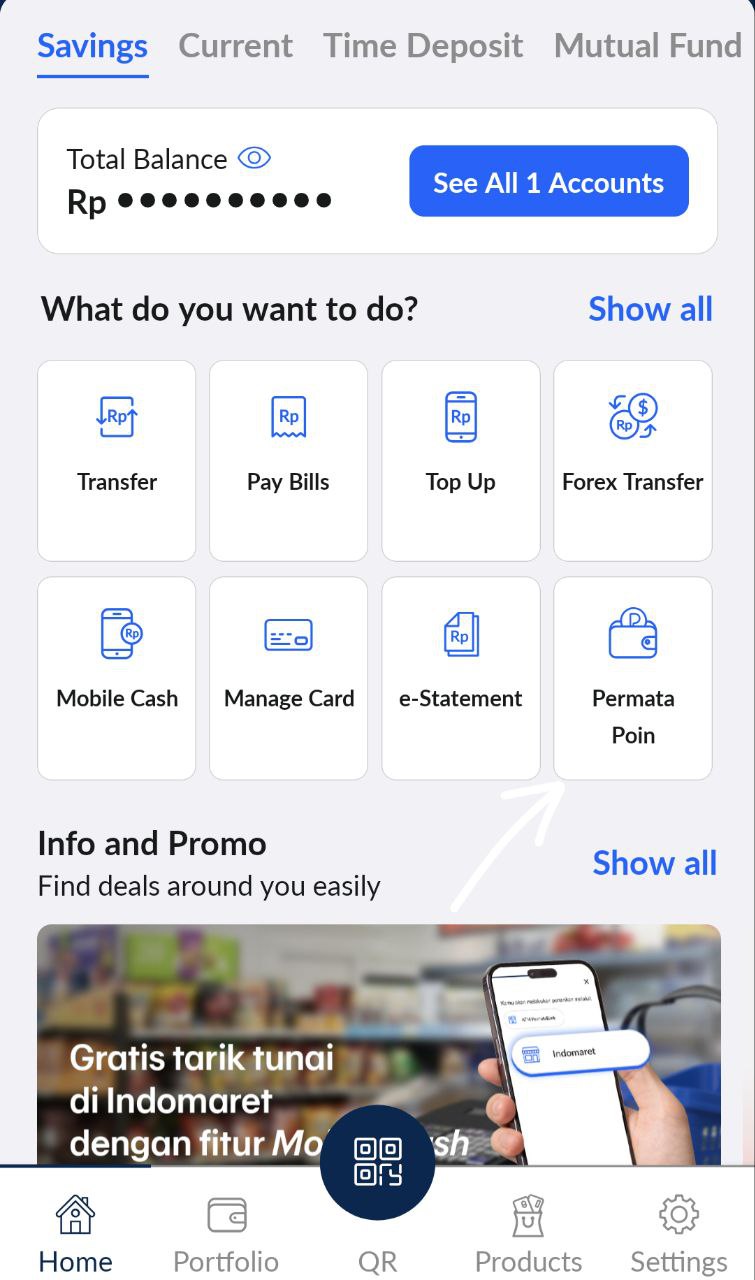Open Mobile Cash
This screenshot has width=755, height=1280.
click(x=117, y=678)
